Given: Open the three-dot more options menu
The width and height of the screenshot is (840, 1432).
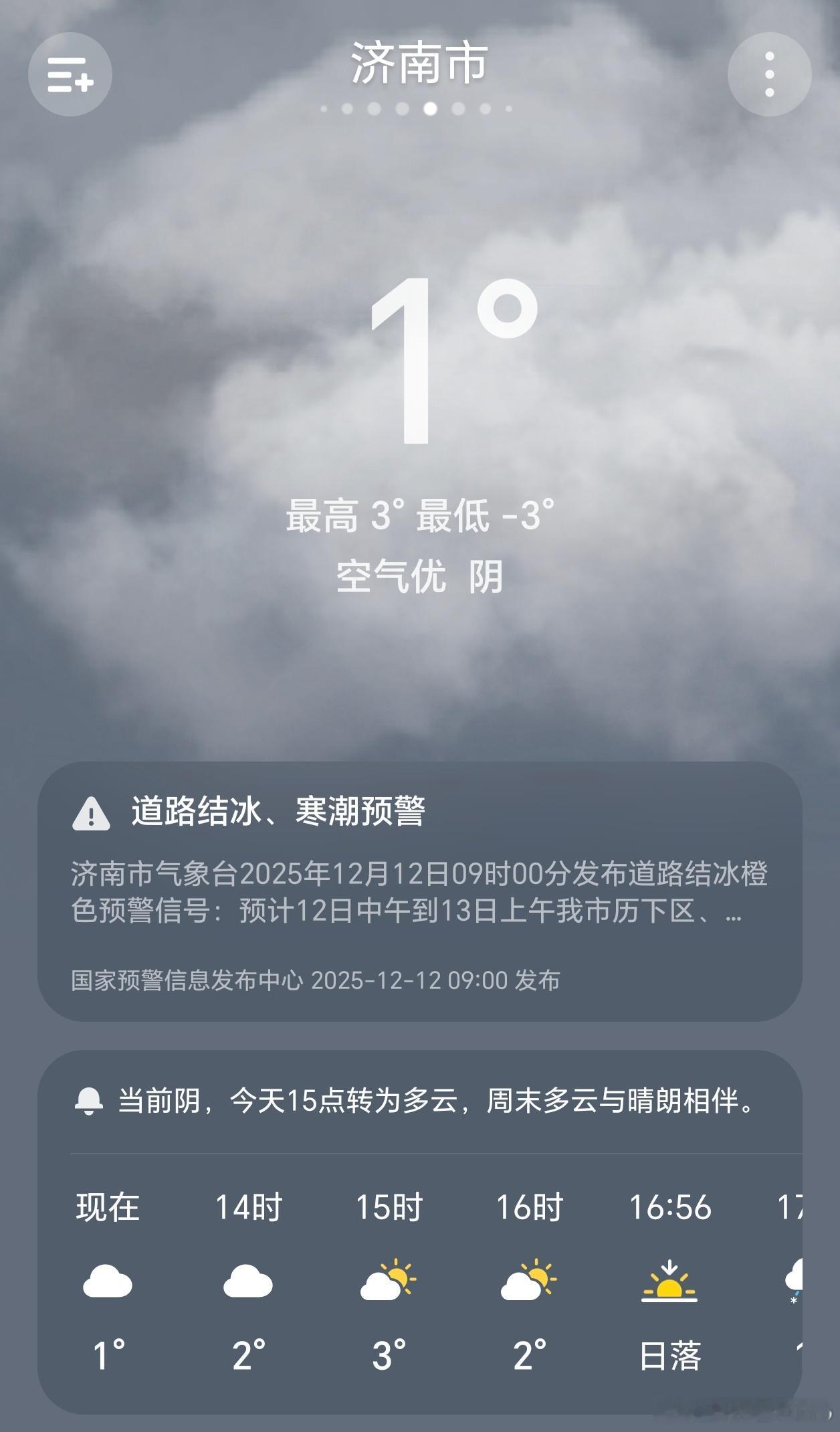Looking at the screenshot, I should coord(770,75).
